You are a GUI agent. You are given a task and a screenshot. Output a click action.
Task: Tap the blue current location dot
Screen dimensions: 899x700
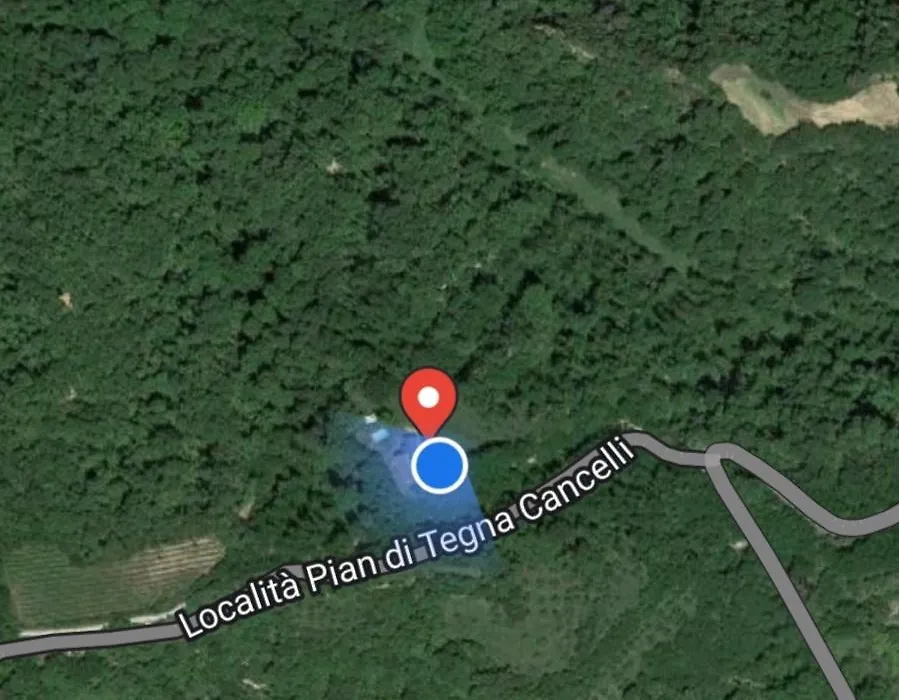coord(440,465)
